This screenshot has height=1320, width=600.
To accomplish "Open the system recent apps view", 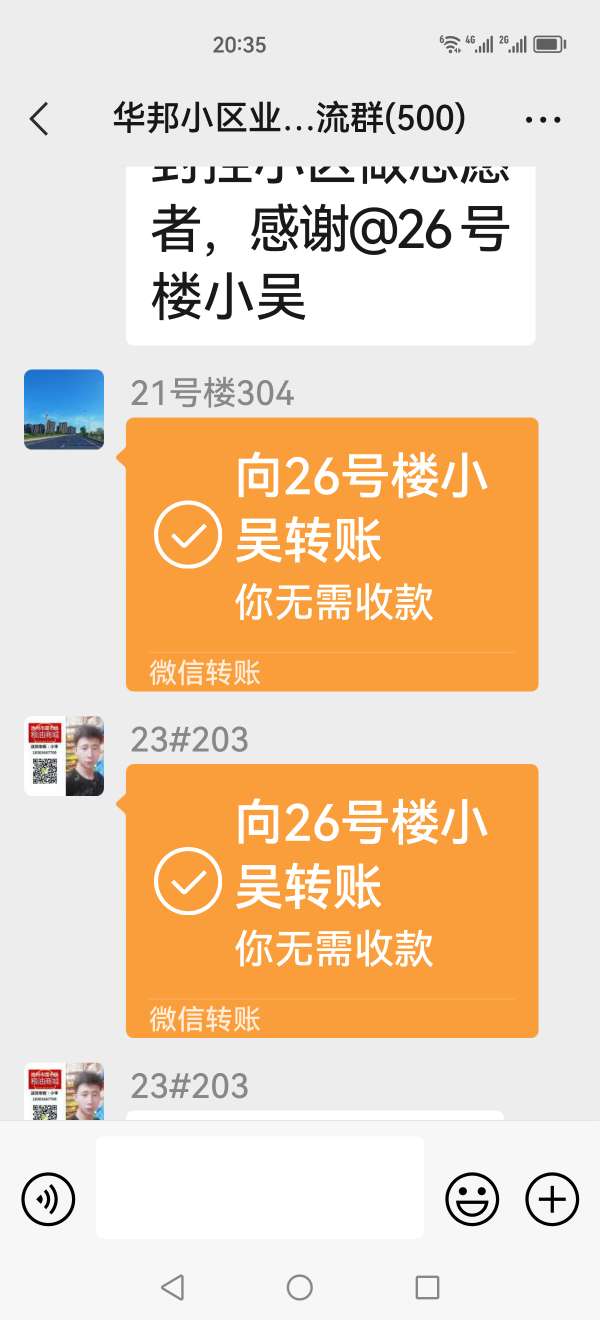I will pos(427,1287).
